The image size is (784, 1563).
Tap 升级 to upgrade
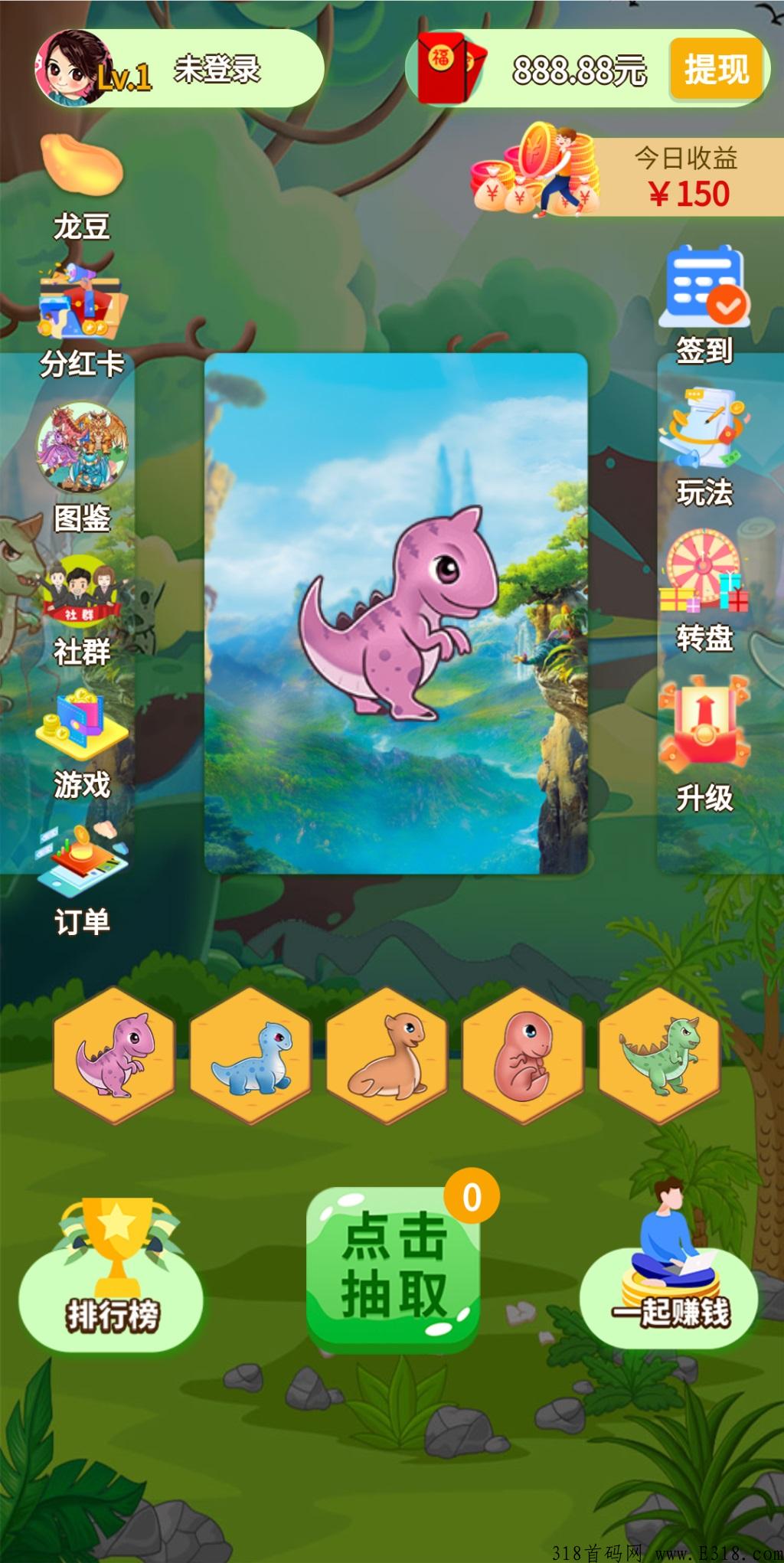coord(704,744)
